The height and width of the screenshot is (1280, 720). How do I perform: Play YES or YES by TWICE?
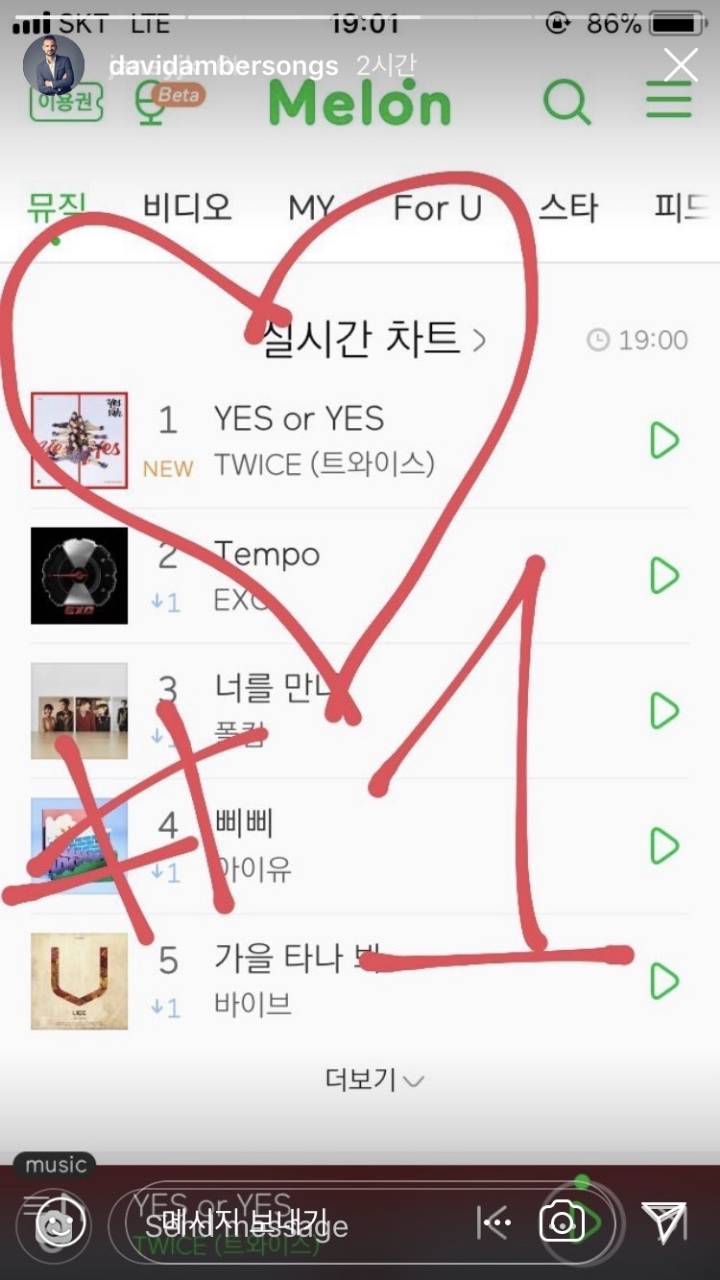(663, 441)
